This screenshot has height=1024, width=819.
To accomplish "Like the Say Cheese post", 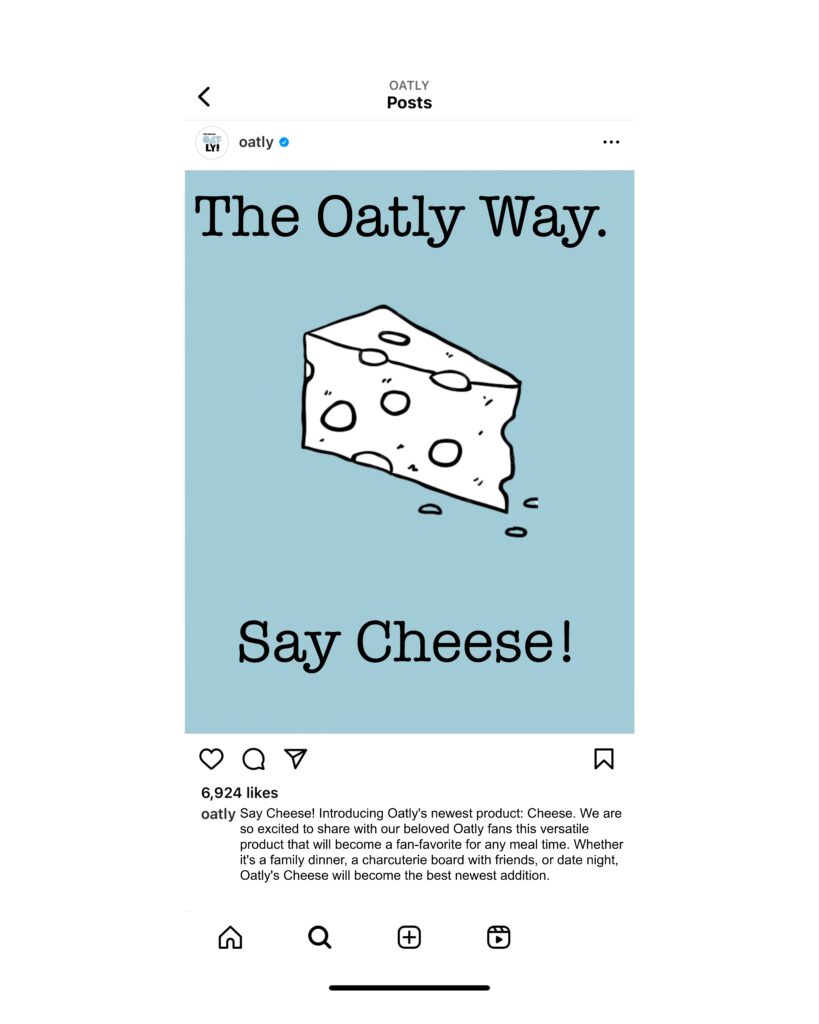I will coord(211,759).
